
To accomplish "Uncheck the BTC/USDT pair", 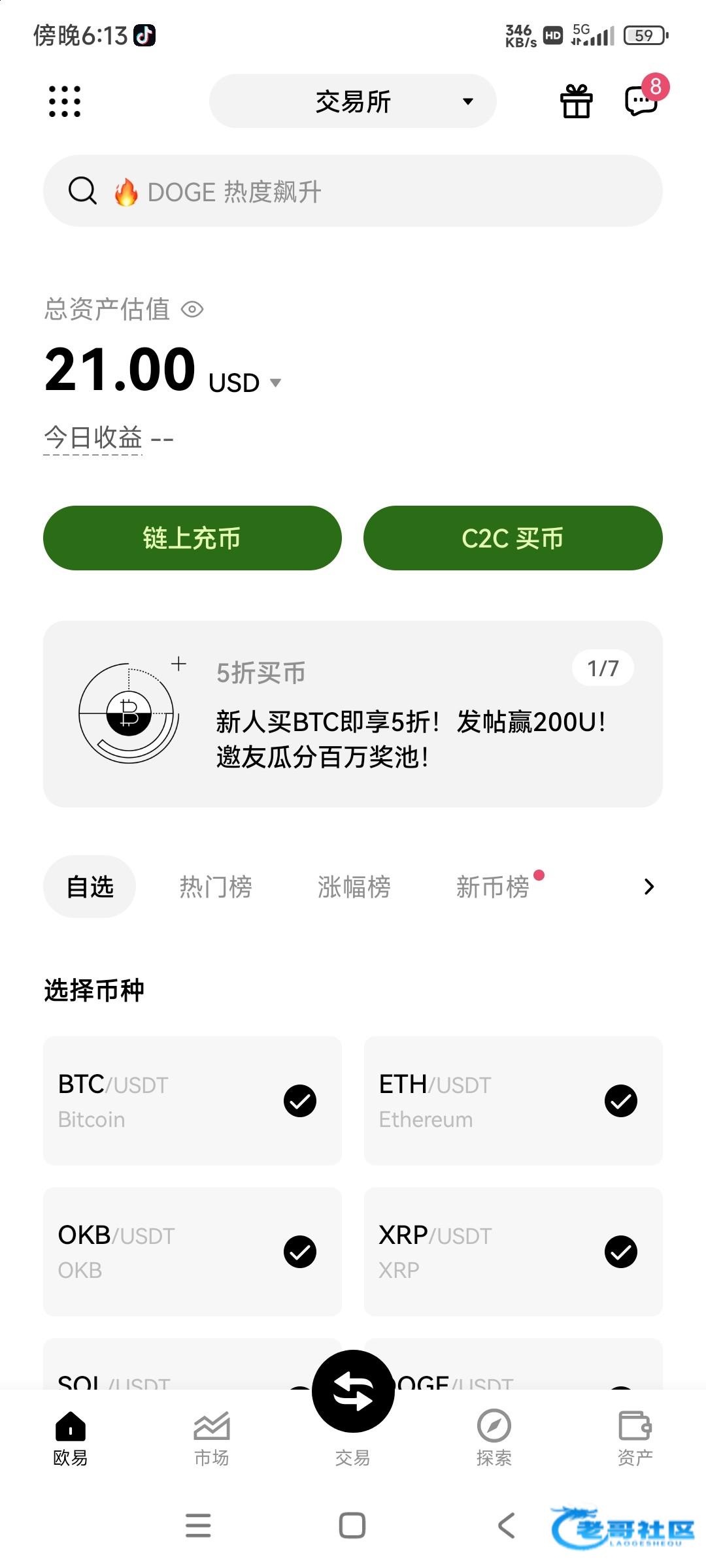I will pos(300,1101).
